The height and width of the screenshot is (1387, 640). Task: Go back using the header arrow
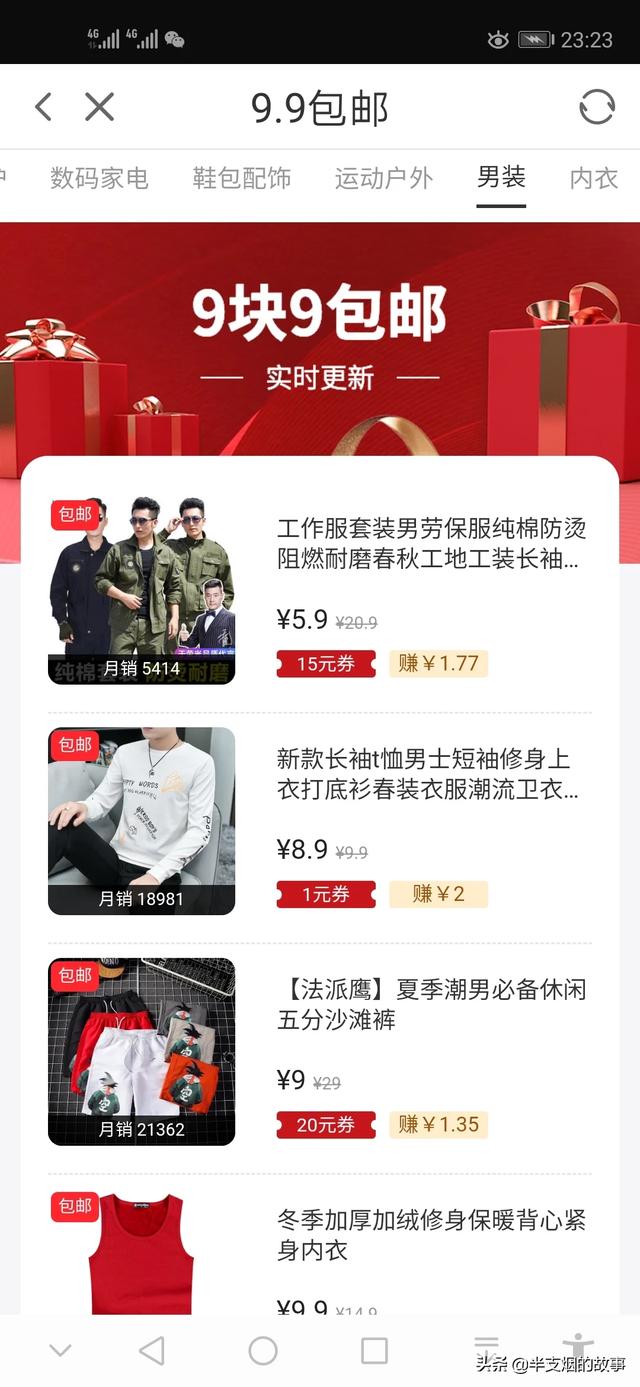[x=43, y=107]
